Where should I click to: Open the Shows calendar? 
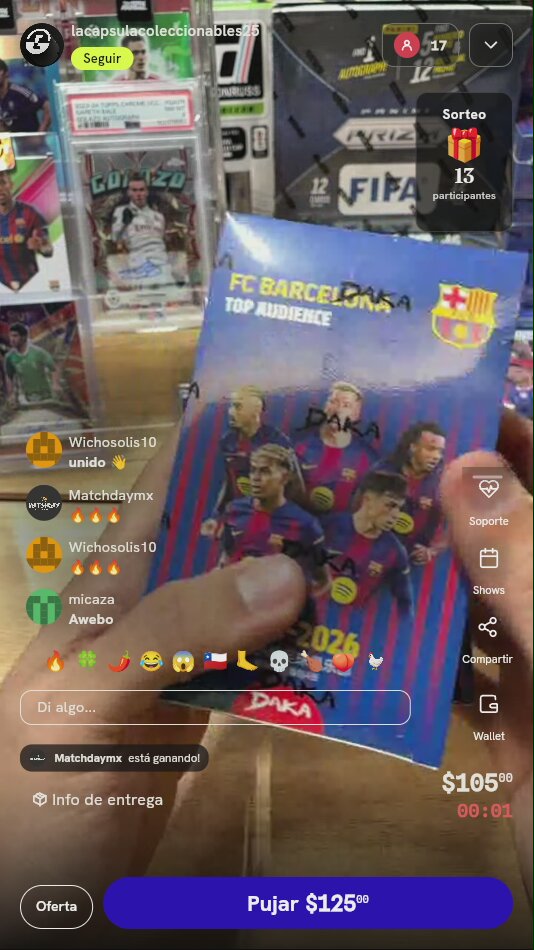(489, 571)
